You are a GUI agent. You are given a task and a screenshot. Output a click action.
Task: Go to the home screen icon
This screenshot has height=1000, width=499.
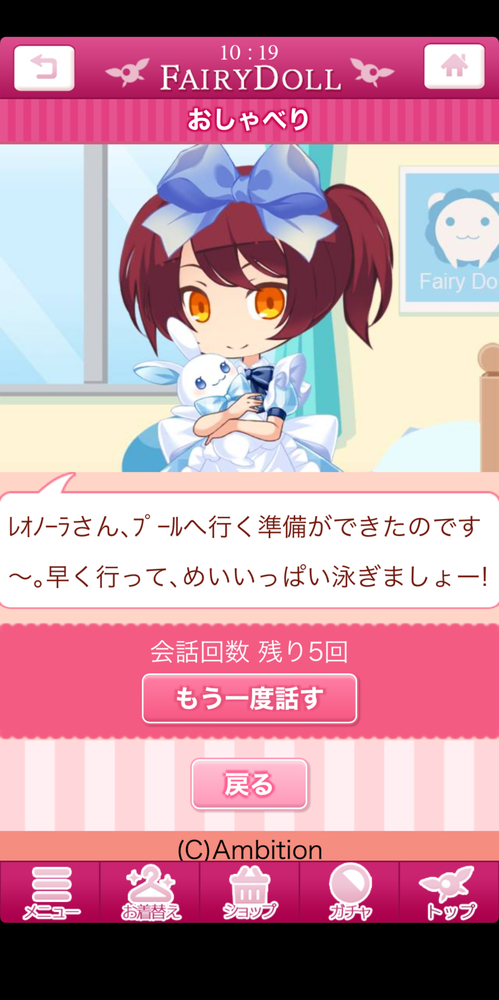[454, 67]
